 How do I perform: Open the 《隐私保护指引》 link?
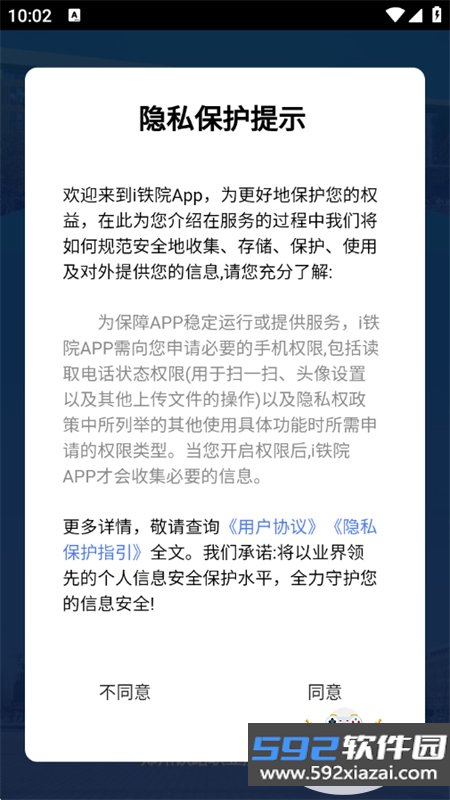[x=106, y=553]
